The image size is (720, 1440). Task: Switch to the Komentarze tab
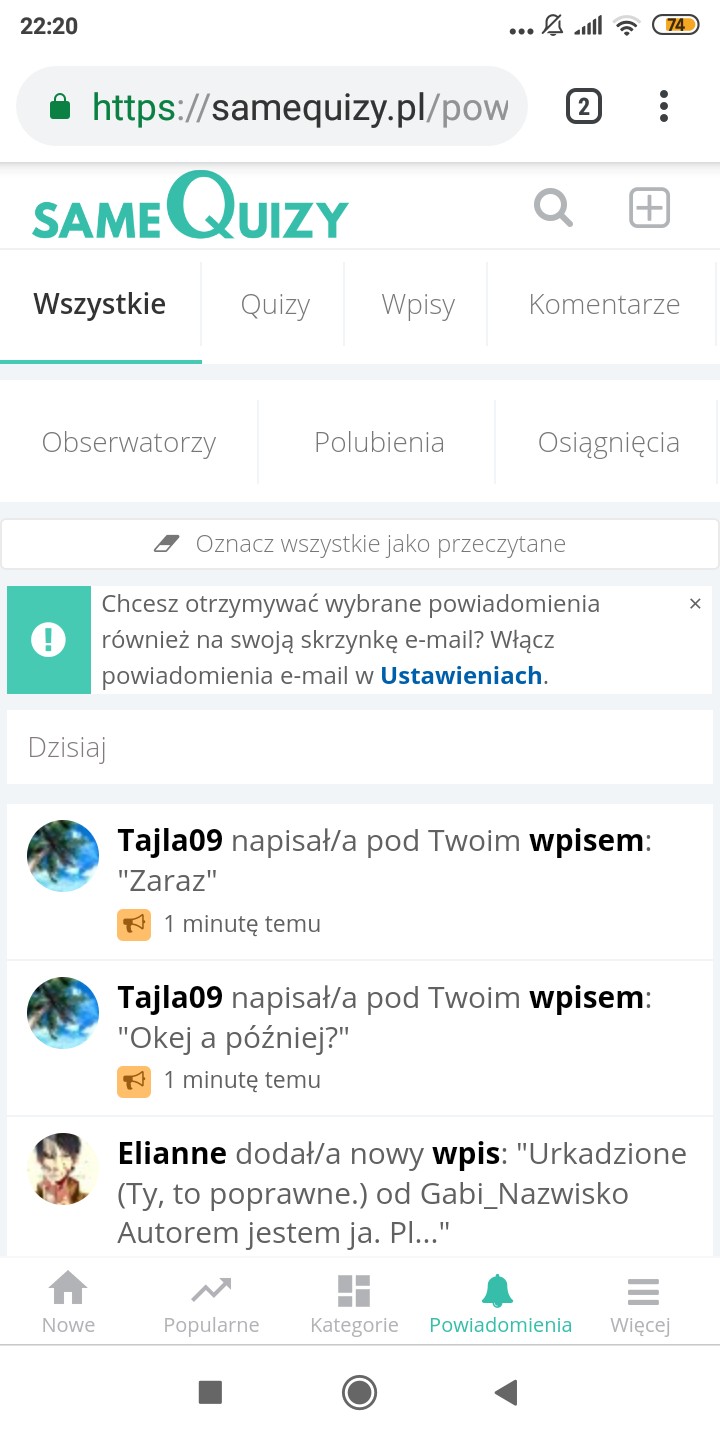(604, 304)
